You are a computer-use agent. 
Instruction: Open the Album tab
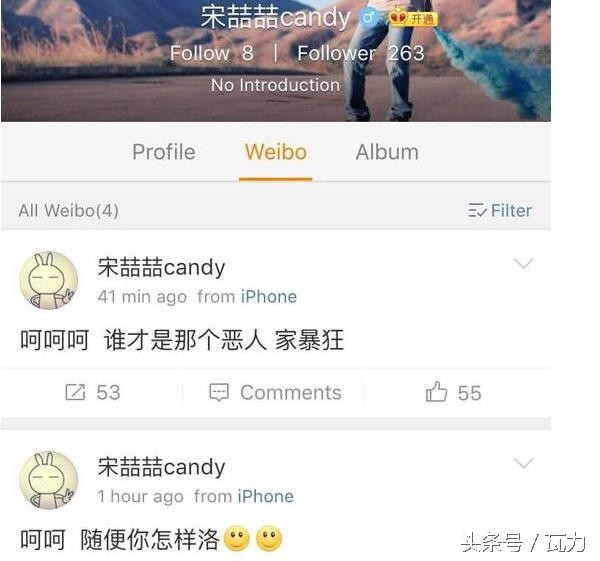click(387, 152)
